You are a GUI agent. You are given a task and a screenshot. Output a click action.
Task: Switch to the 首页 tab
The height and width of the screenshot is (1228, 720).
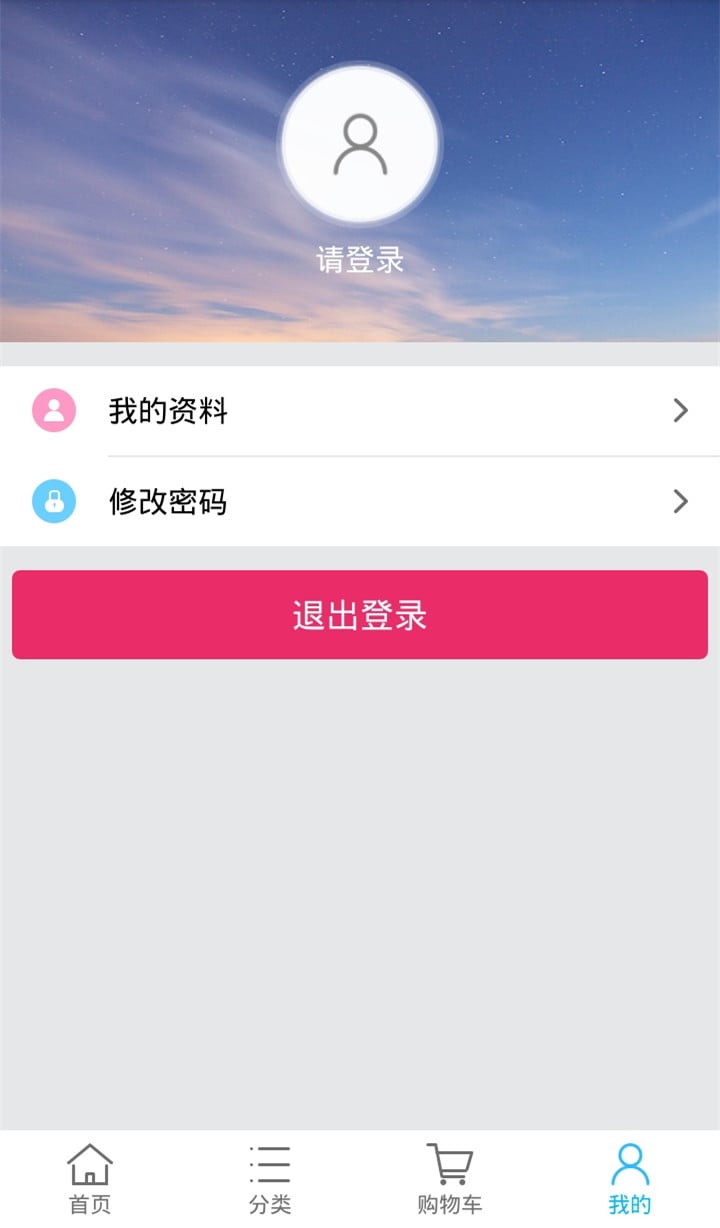click(x=90, y=1180)
